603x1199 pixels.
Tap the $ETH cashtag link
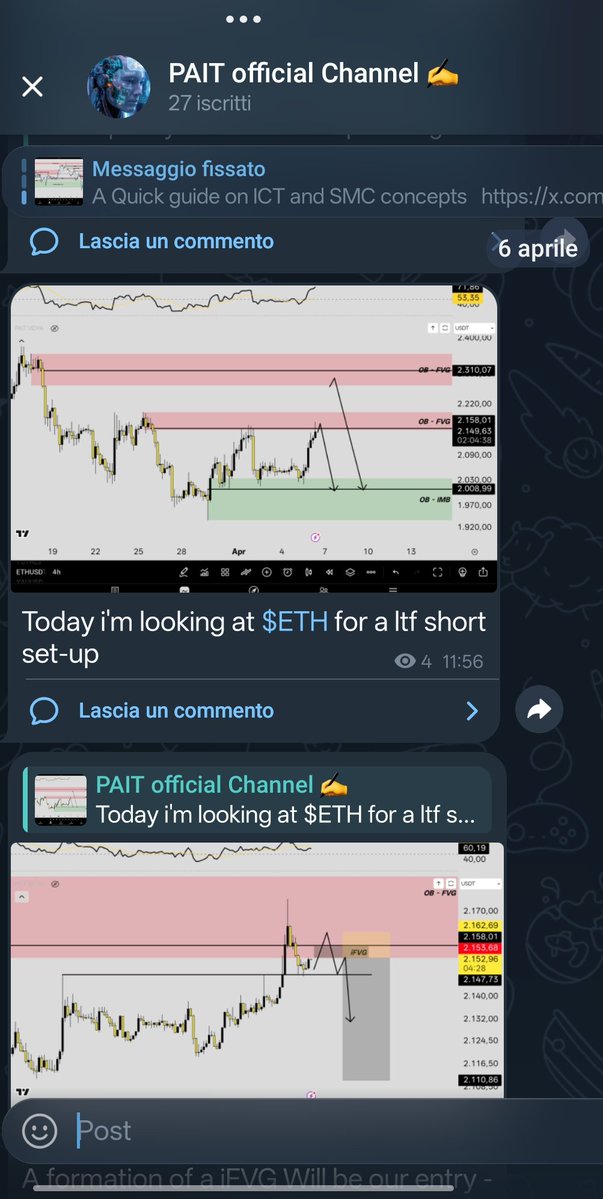pyautogui.click(x=294, y=621)
